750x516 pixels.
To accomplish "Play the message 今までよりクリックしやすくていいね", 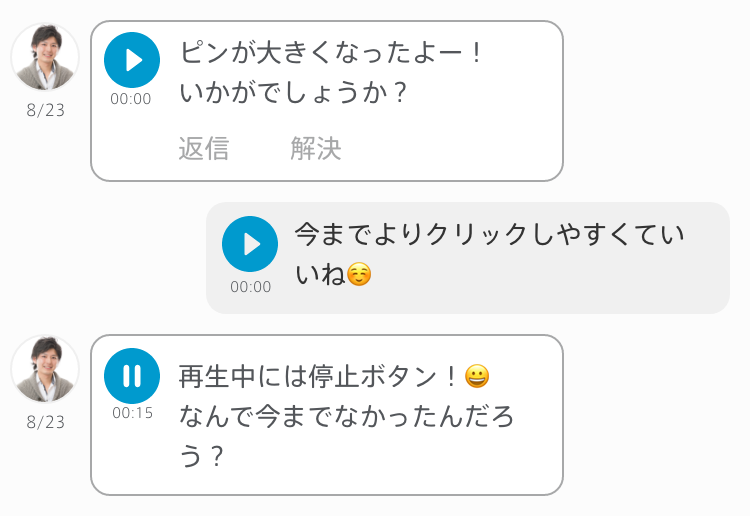I will pyautogui.click(x=250, y=244).
